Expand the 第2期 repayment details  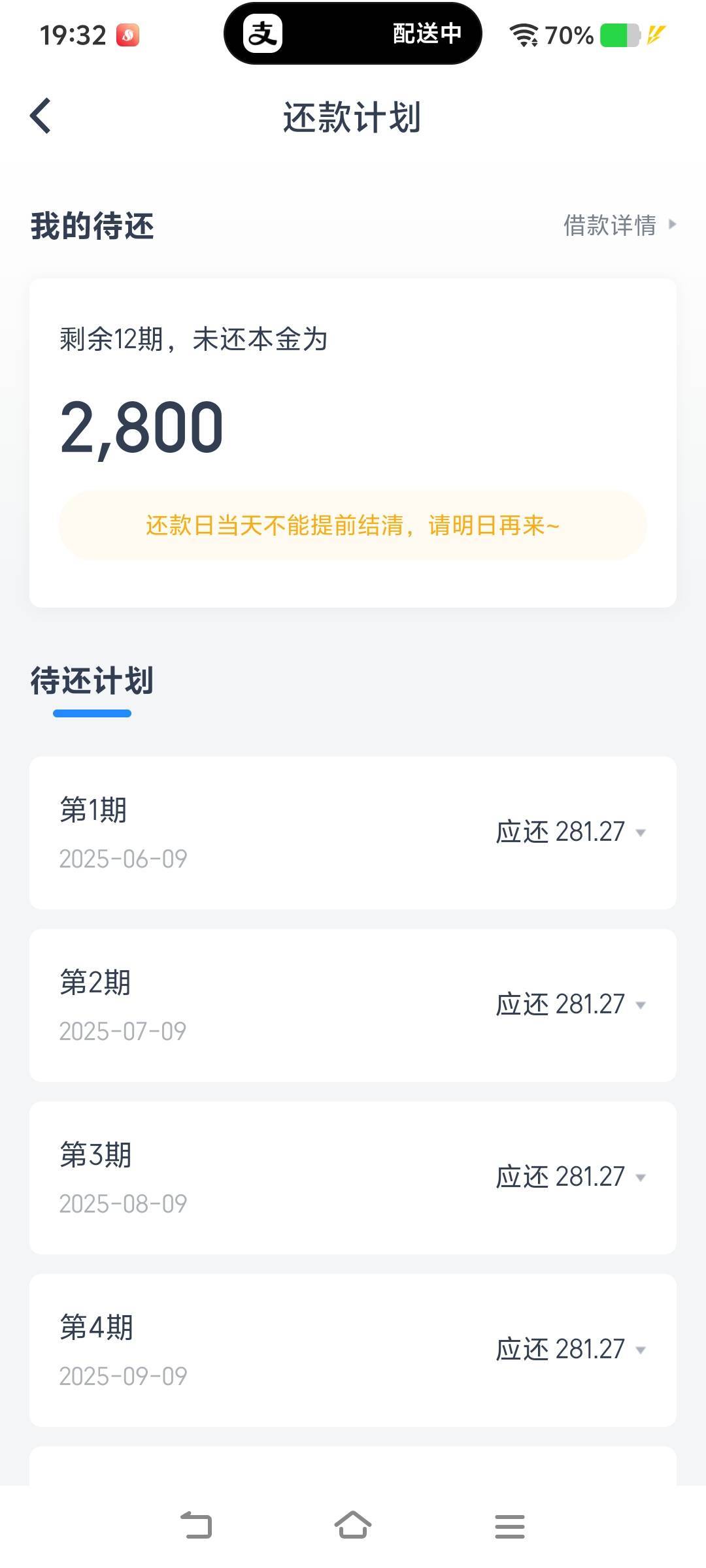[353, 1005]
